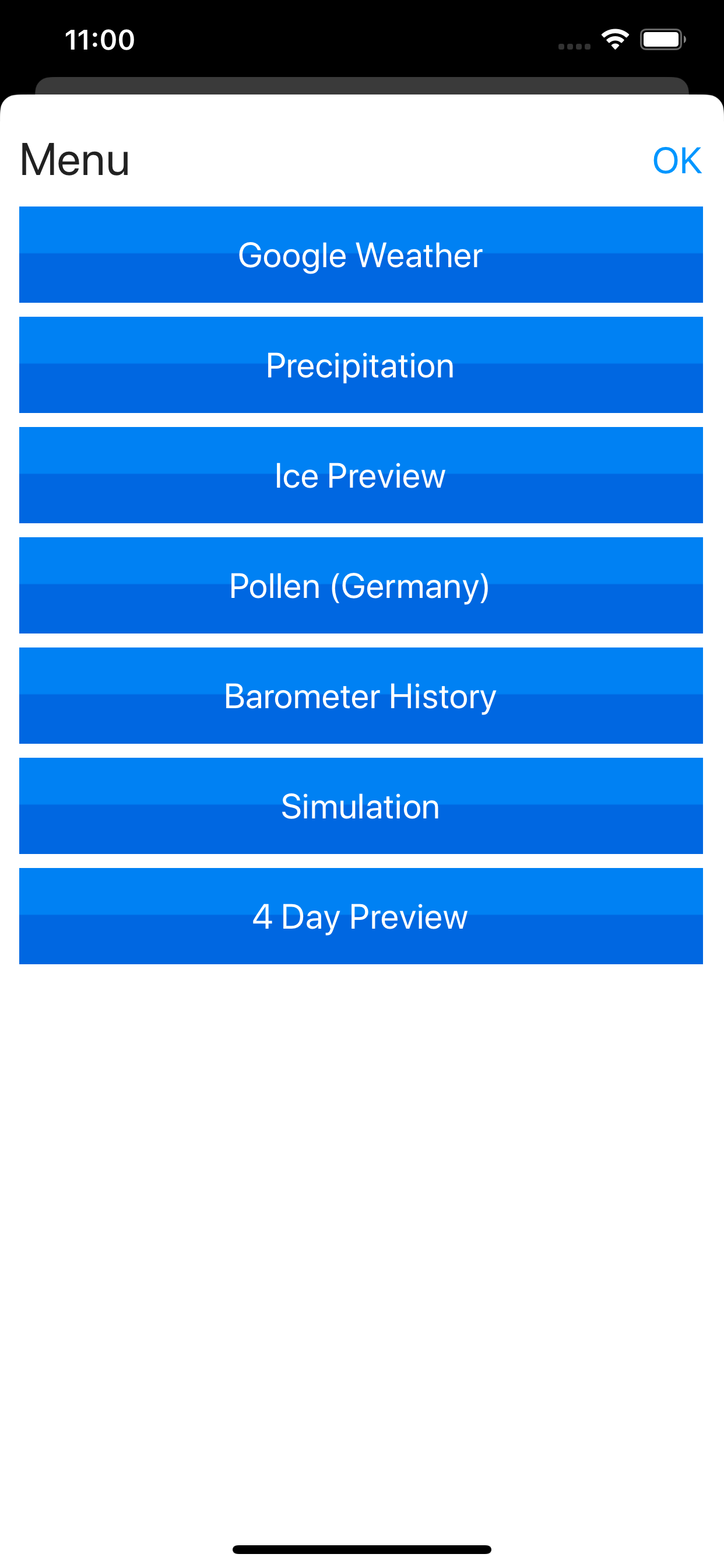This screenshot has height=1568, width=724.
Task: Tap the Simulation menu row
Action: (361, 806)
